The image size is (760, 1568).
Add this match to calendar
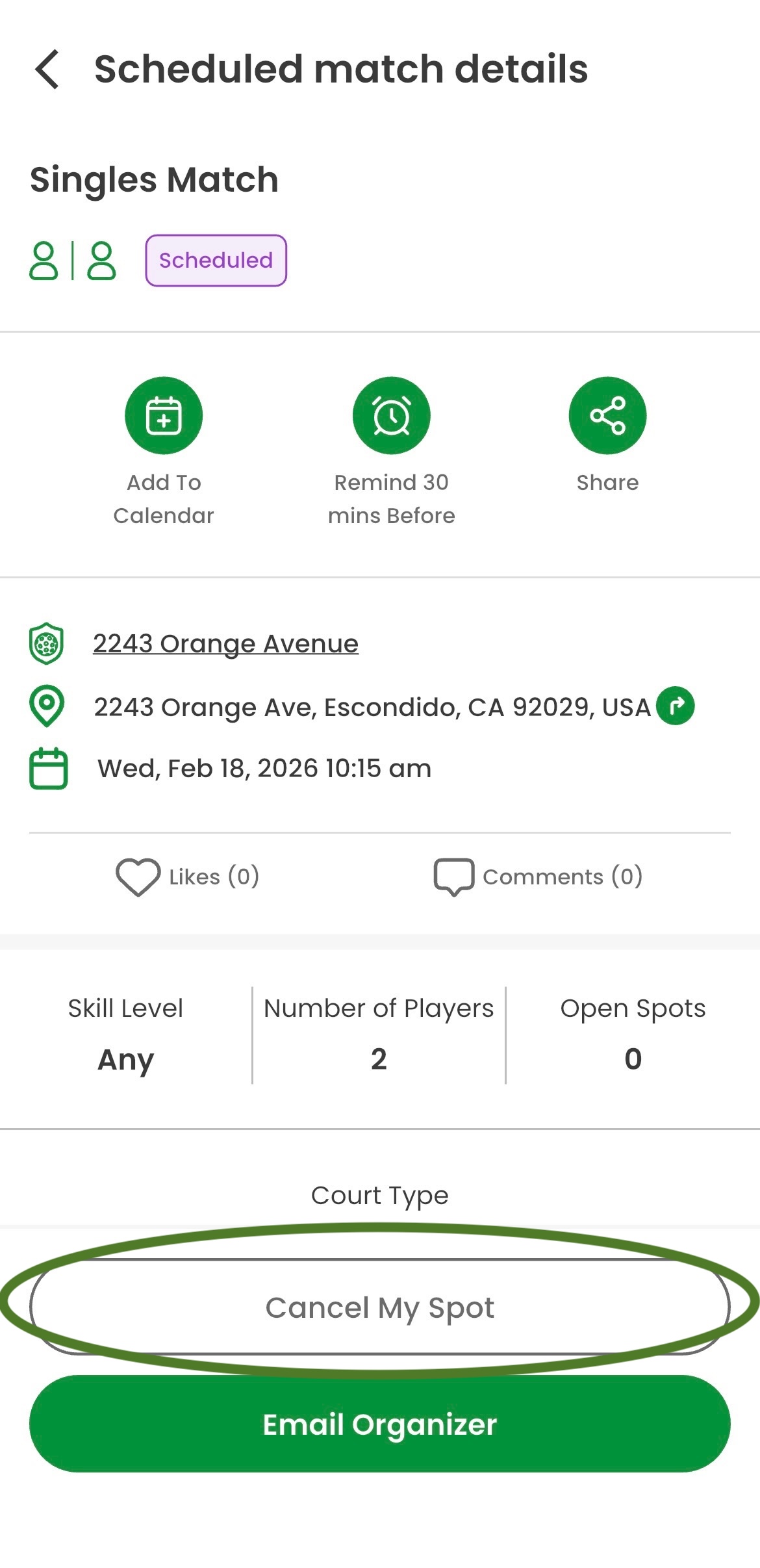(164, 415)
